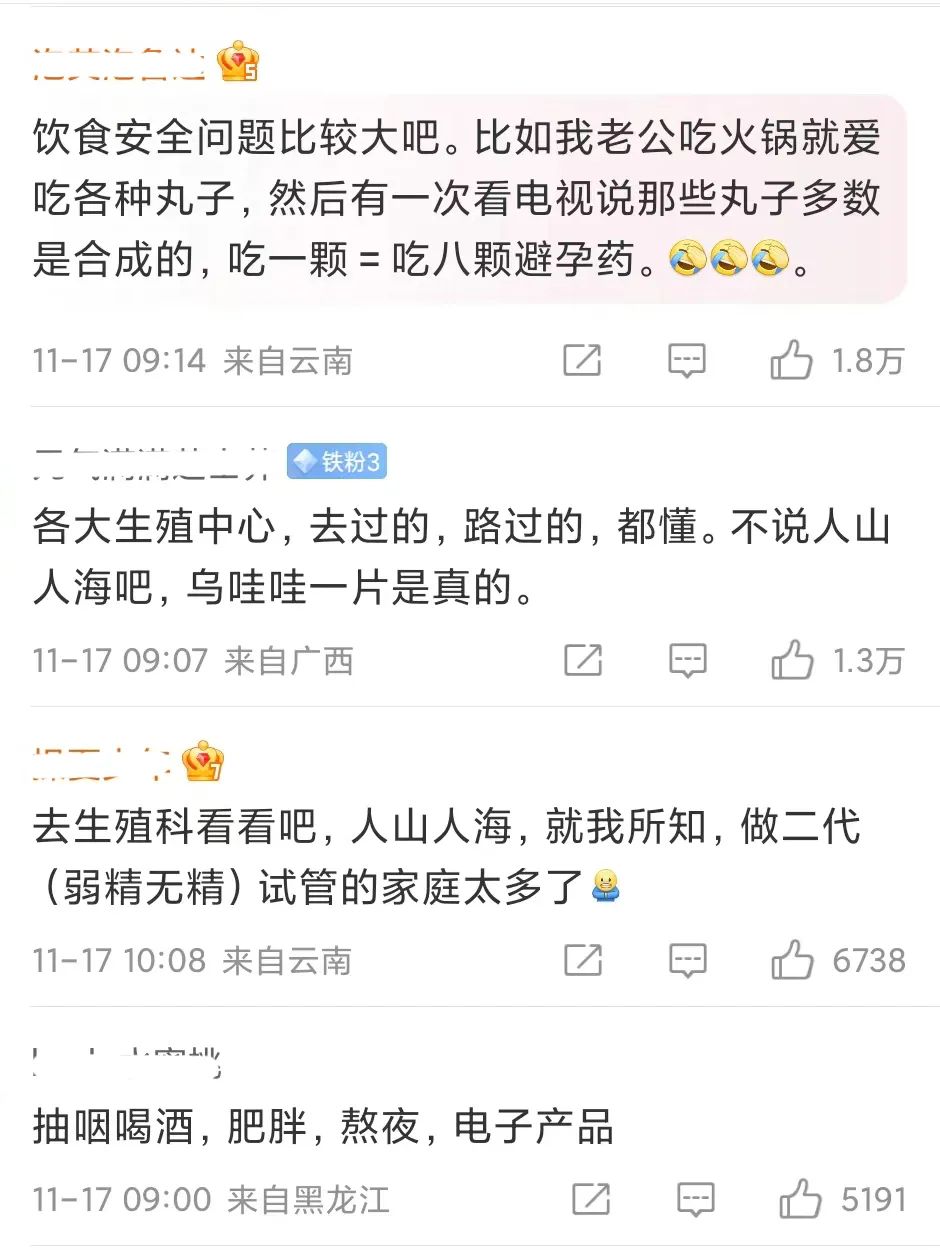Click the crown VIP badge of the first commenter

[239, 60]
